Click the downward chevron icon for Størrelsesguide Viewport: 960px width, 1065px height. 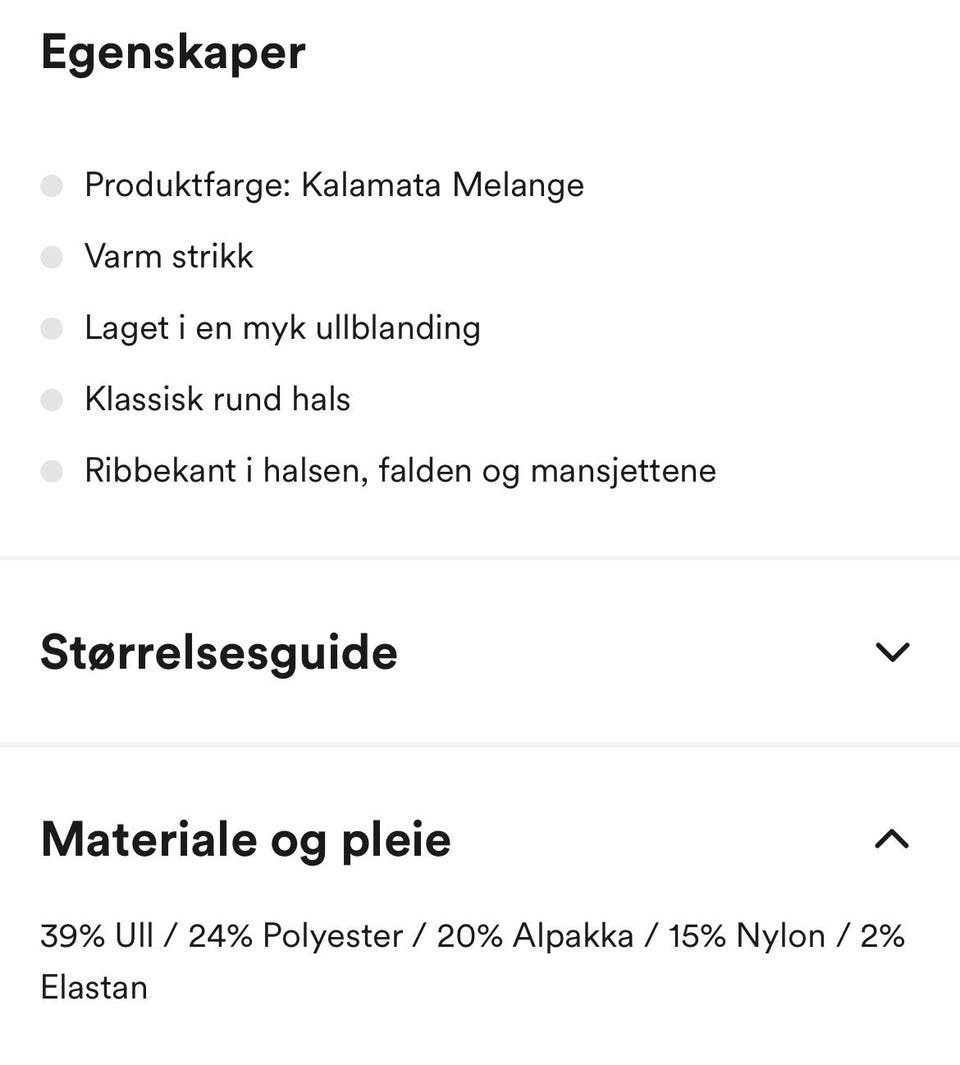[x=891, y=651]
